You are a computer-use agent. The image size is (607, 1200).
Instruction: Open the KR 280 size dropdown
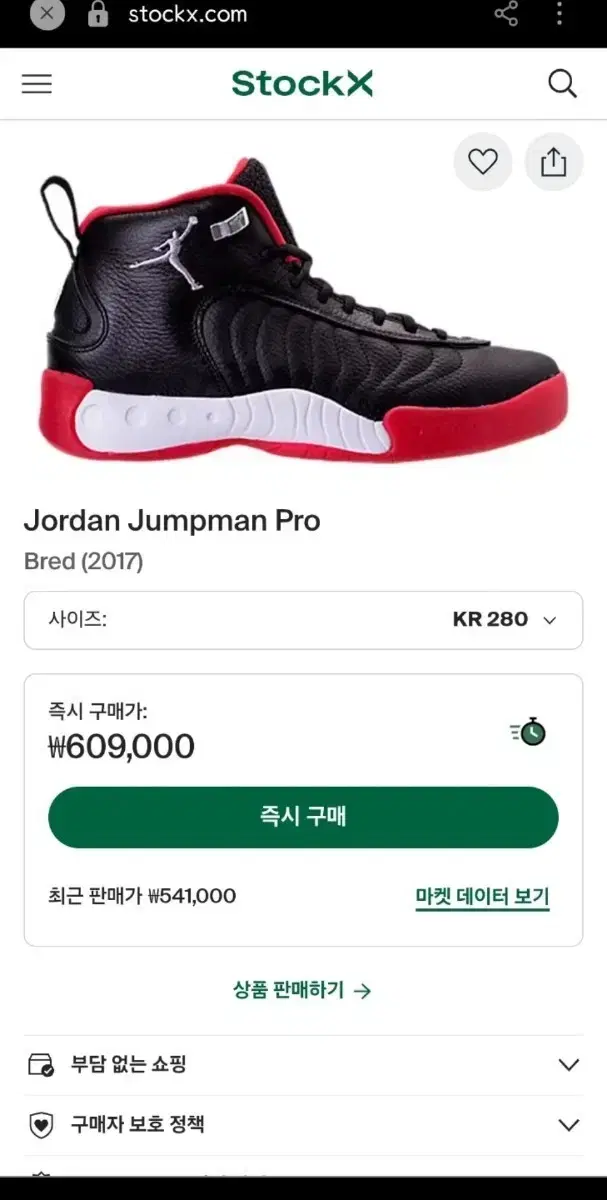point(303,620)
